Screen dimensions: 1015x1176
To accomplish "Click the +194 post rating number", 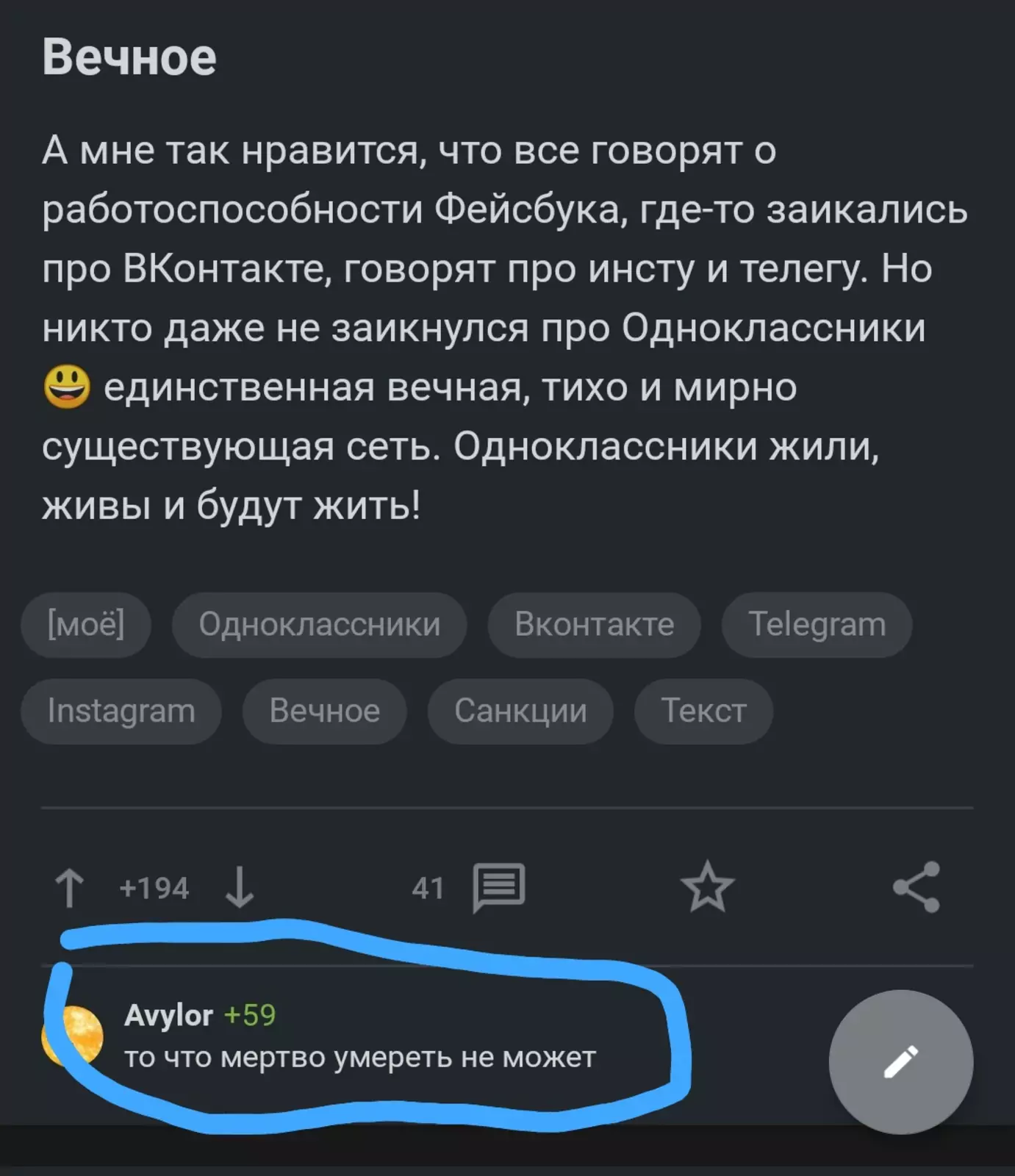I will coord(151,887).
